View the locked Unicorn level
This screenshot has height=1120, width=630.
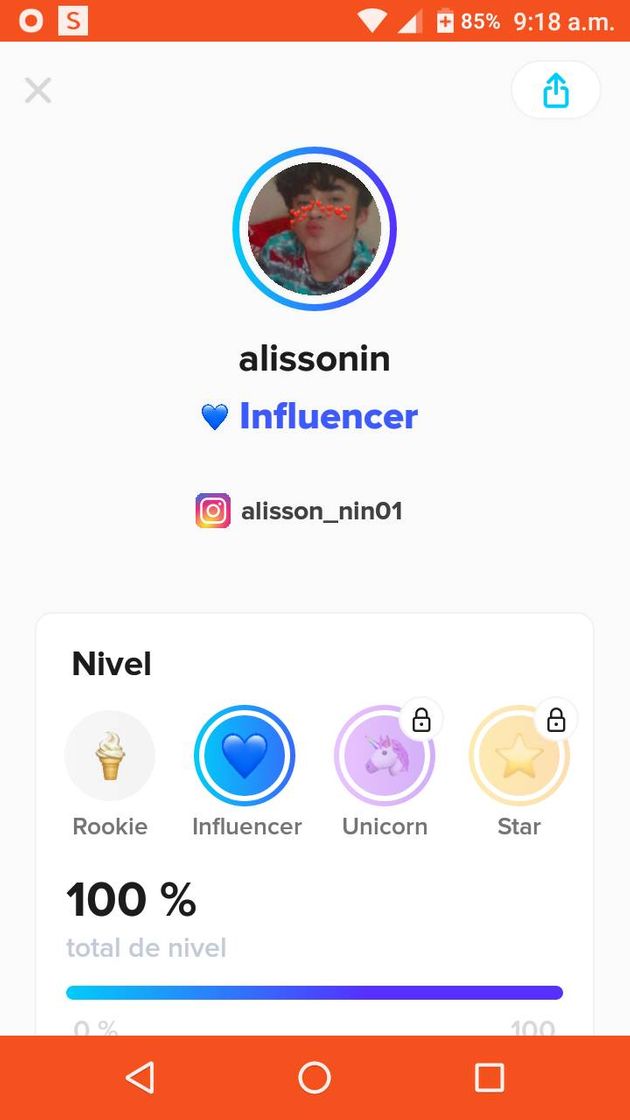pyautogui.click(x=384, y=756)
